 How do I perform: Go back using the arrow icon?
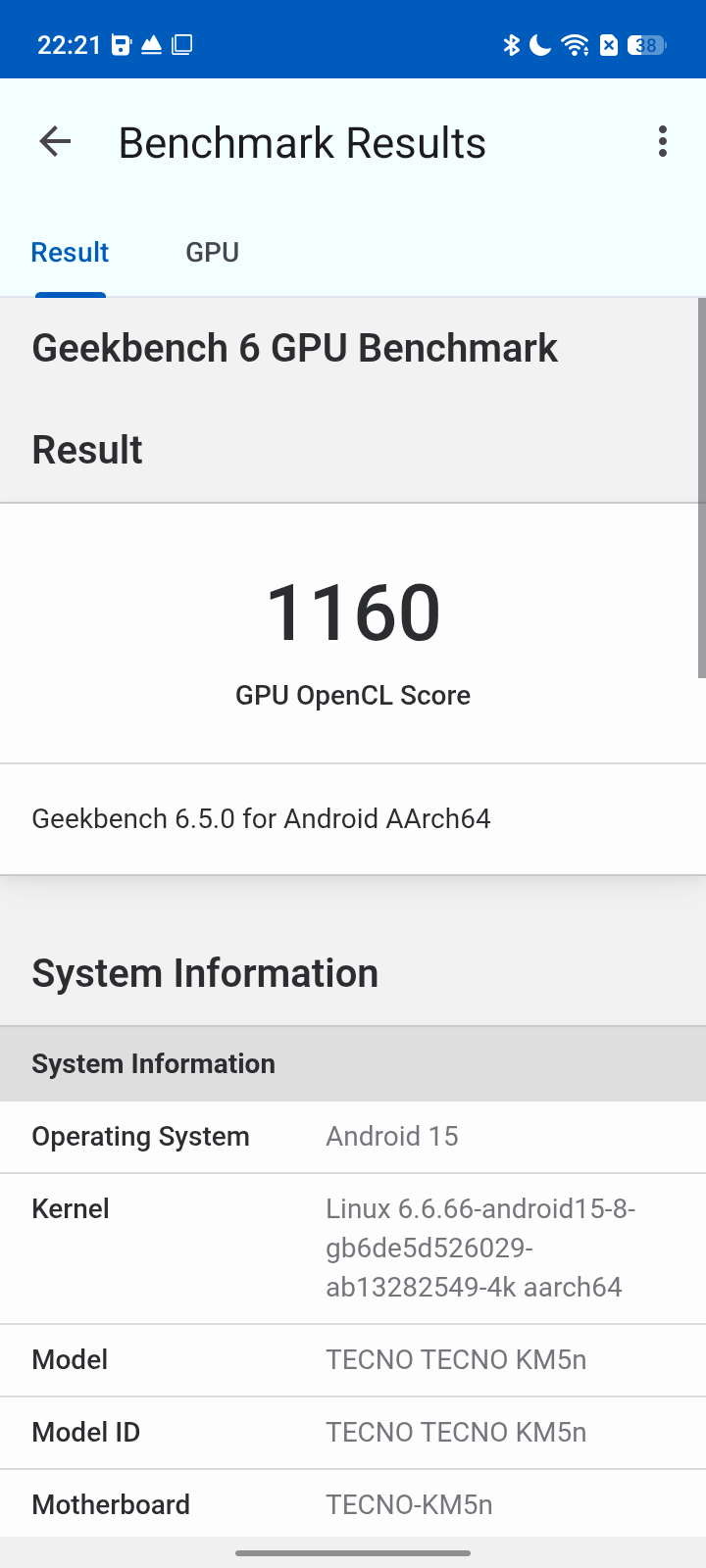pos(55,142)
